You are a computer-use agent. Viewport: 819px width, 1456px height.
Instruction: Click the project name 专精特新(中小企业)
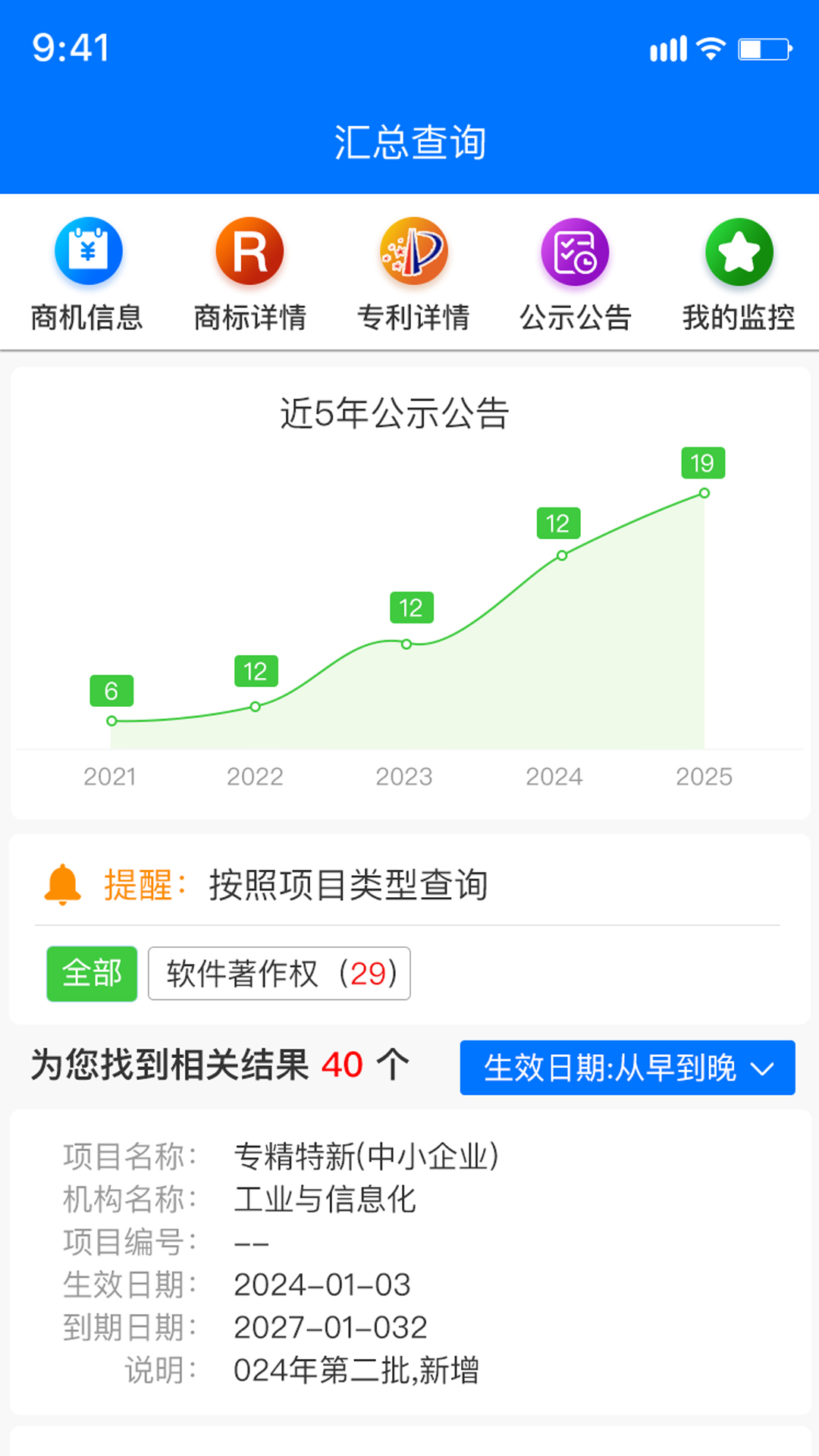366,1156
